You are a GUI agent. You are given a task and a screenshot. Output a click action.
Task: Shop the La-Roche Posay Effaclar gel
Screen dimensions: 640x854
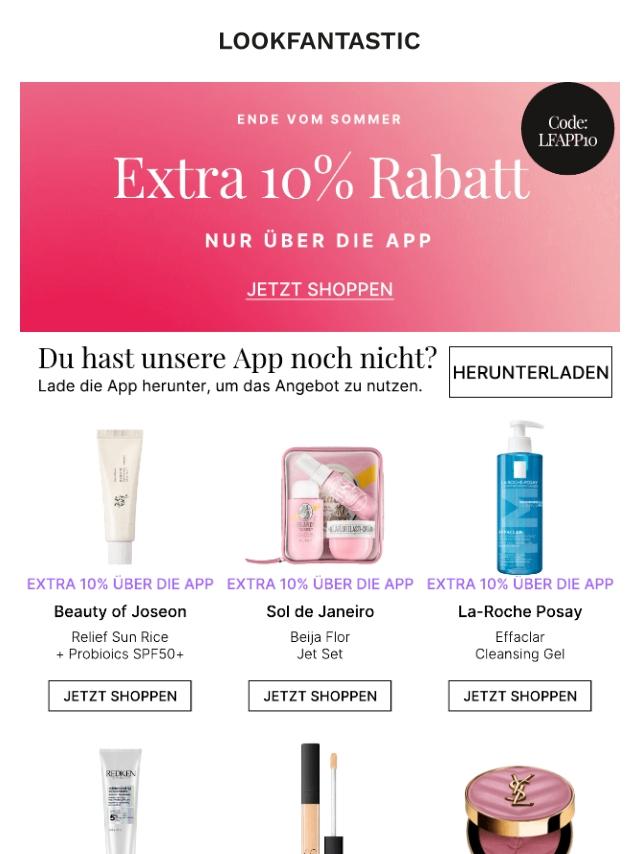pos(520,696)
